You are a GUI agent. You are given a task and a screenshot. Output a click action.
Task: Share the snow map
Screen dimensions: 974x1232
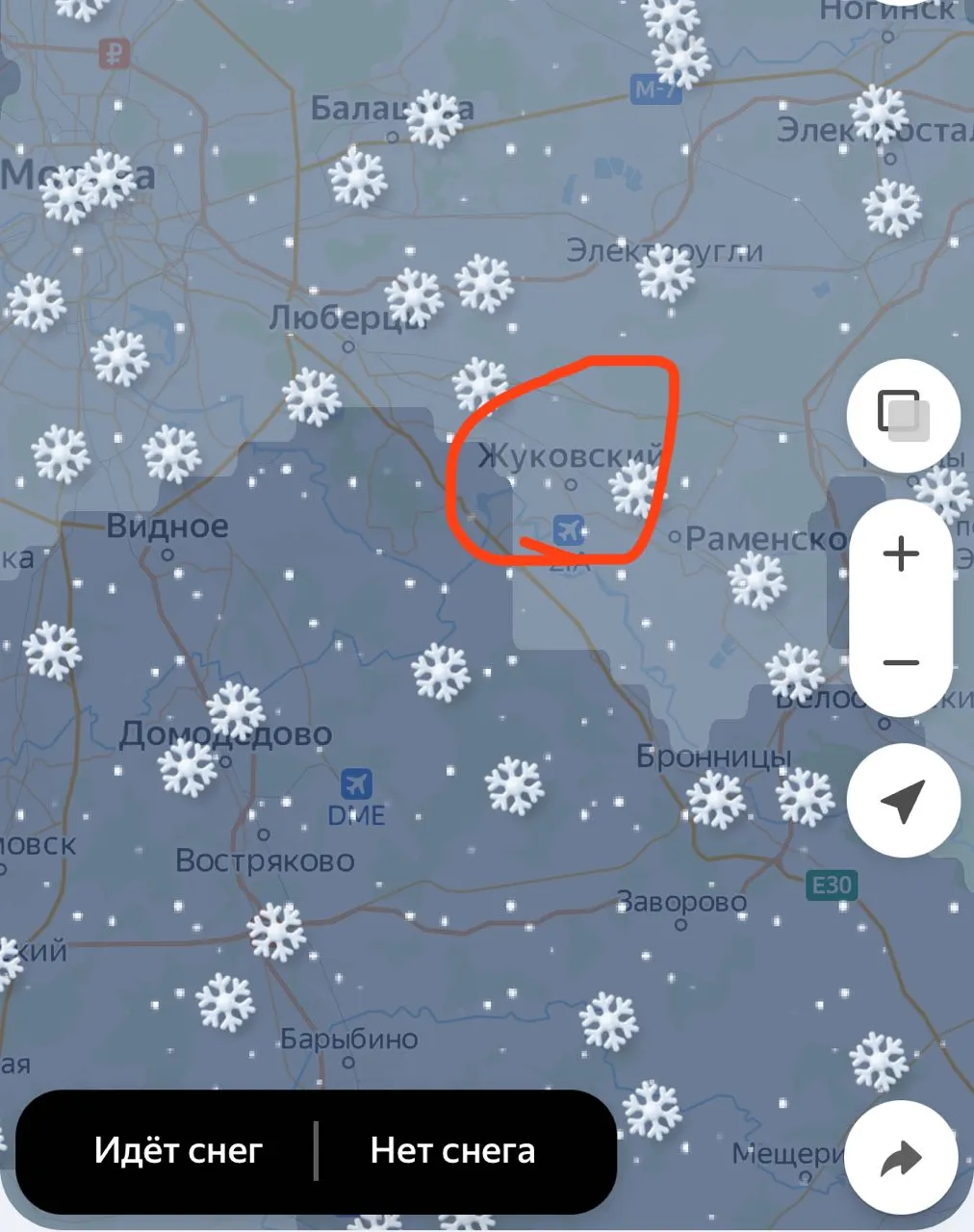[901, 1158]
